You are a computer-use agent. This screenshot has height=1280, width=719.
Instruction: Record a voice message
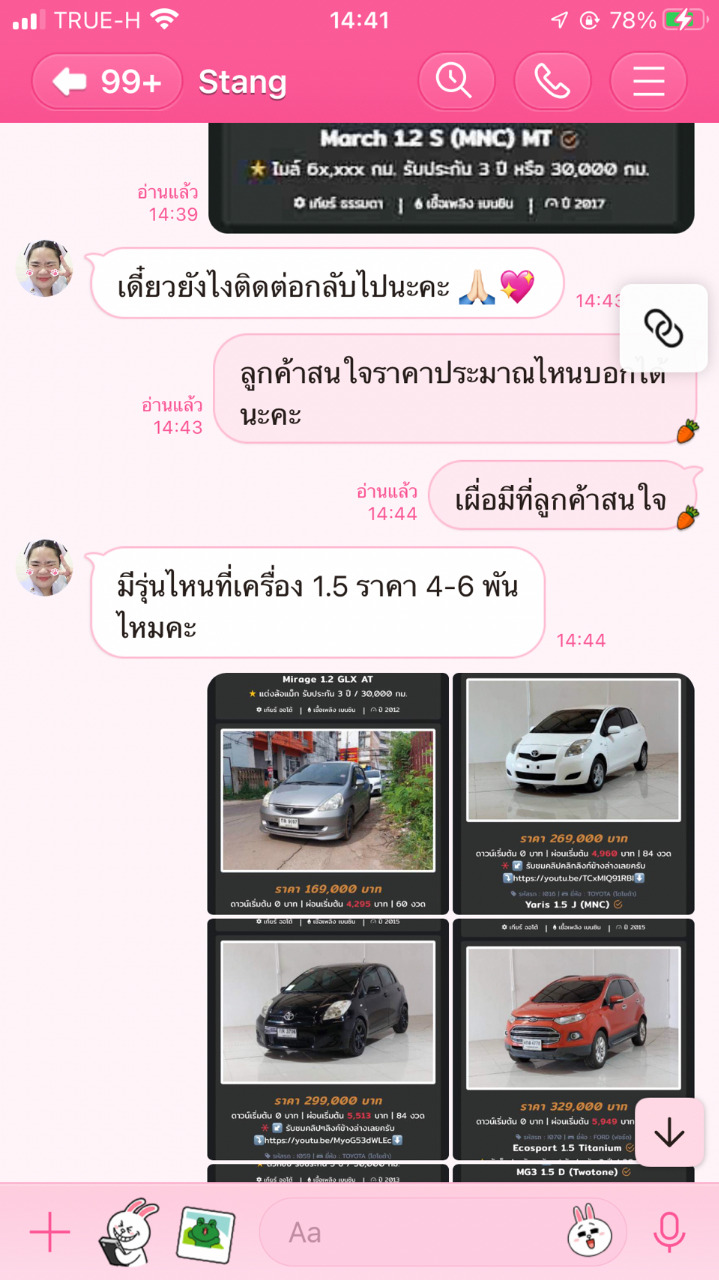(x=669, y=1233)
